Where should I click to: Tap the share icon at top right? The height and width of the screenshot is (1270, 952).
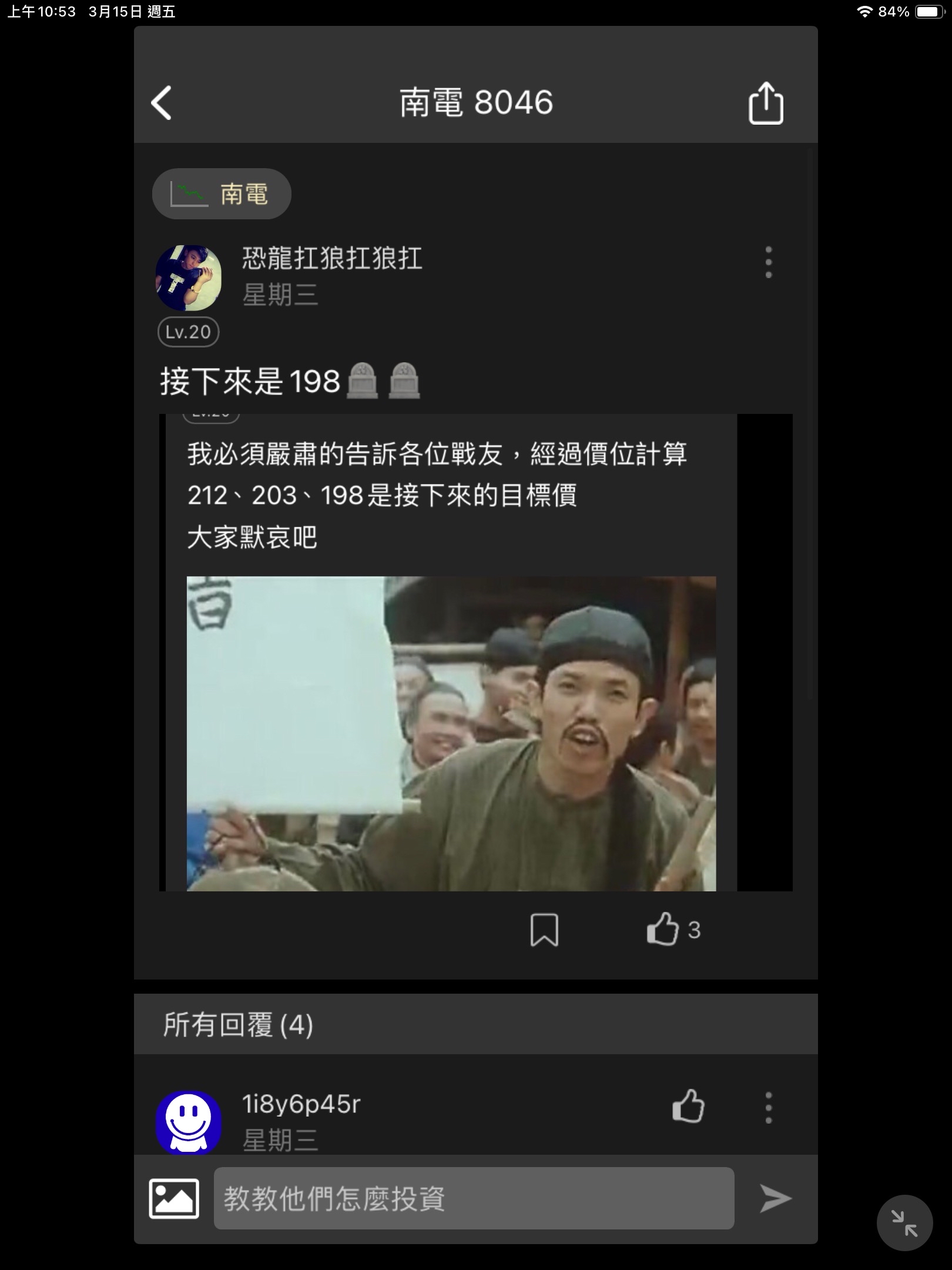(x=767, y=103)
